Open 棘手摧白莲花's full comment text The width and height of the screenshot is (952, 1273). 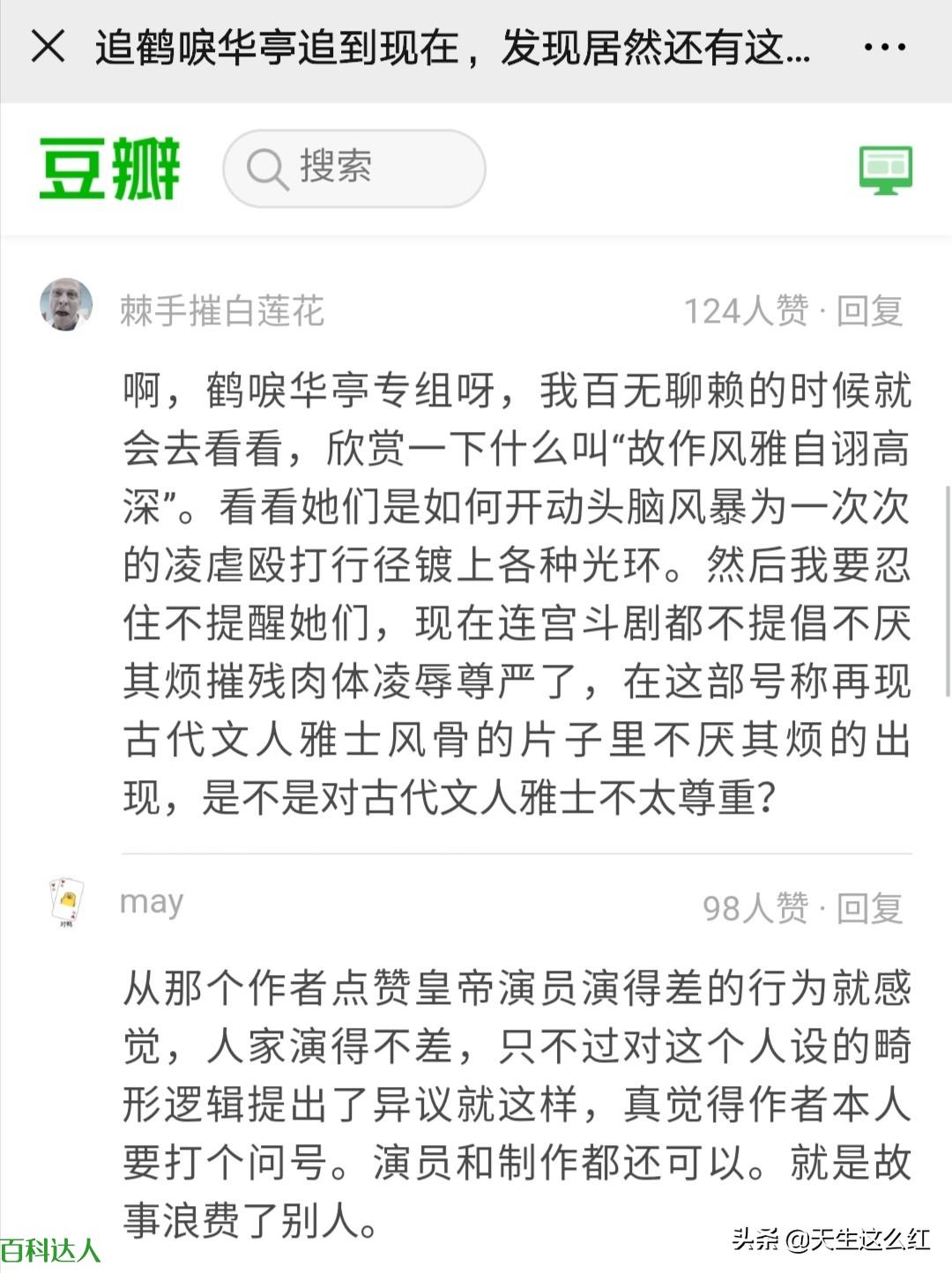pyautogui.click(x=516, y=591)
